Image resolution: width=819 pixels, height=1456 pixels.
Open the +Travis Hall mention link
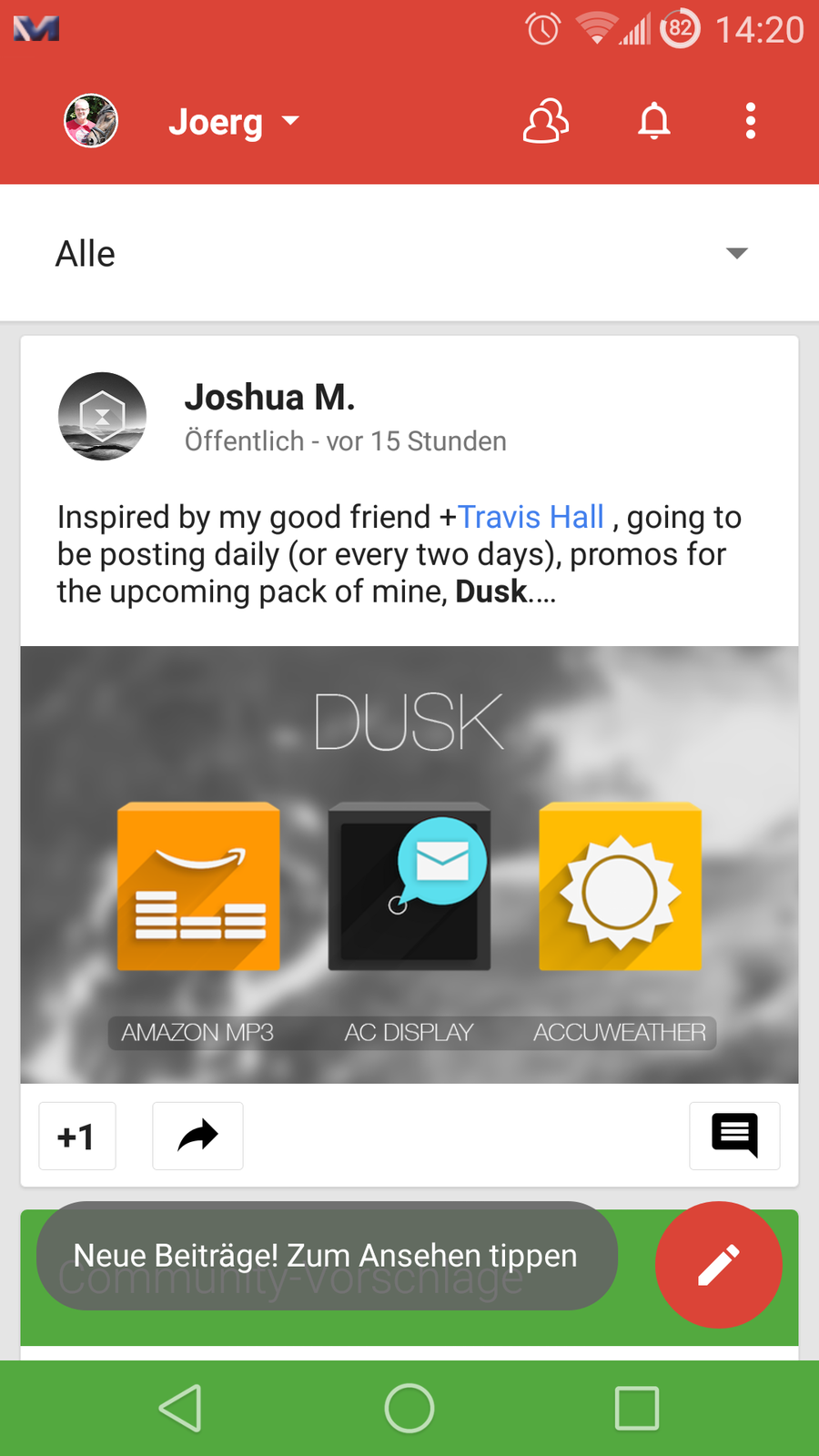pos(531,517)
